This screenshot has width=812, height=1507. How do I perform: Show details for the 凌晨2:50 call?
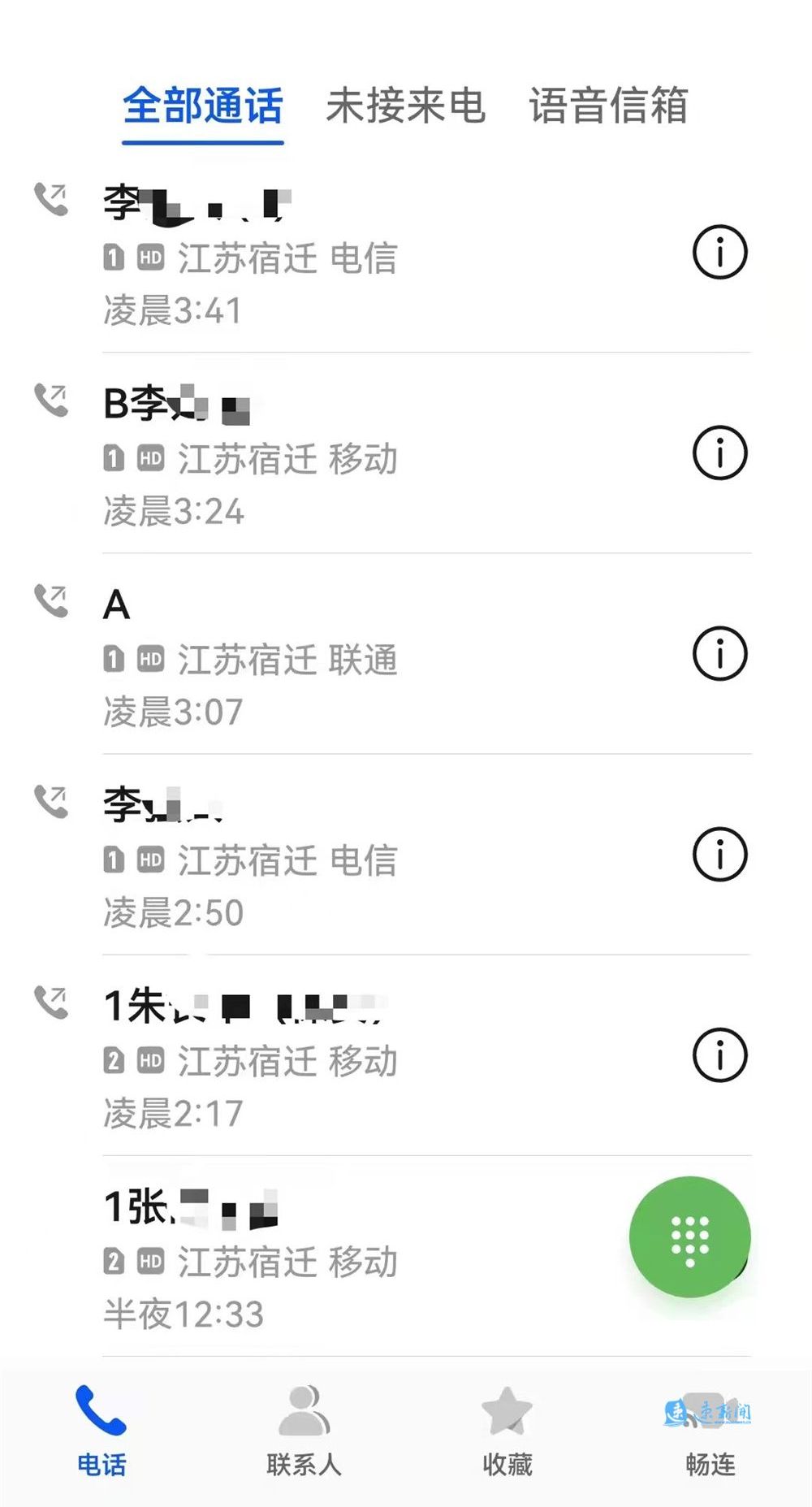pos(719,854)
